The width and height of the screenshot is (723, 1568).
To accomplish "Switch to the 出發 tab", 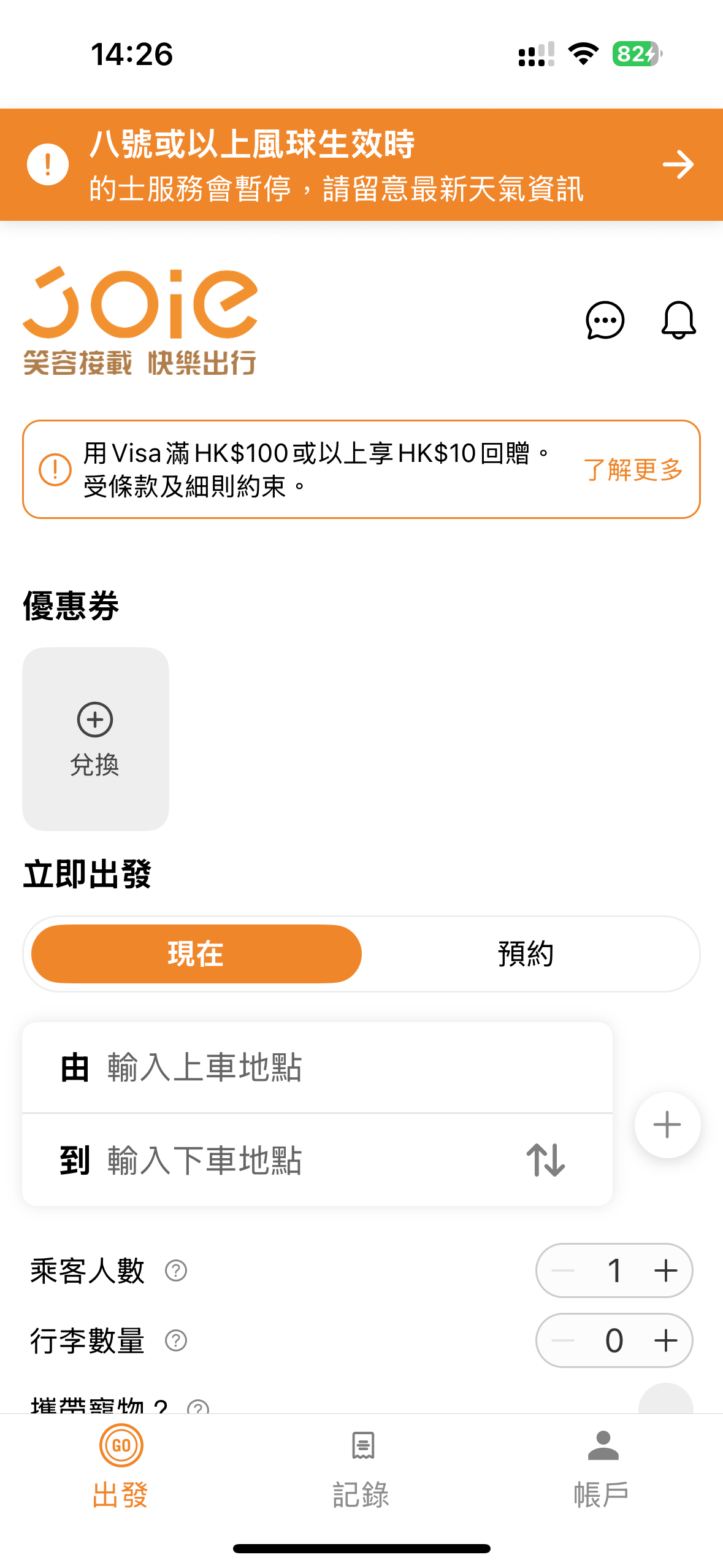I will pyautogui.click(x=121, y=1469).
